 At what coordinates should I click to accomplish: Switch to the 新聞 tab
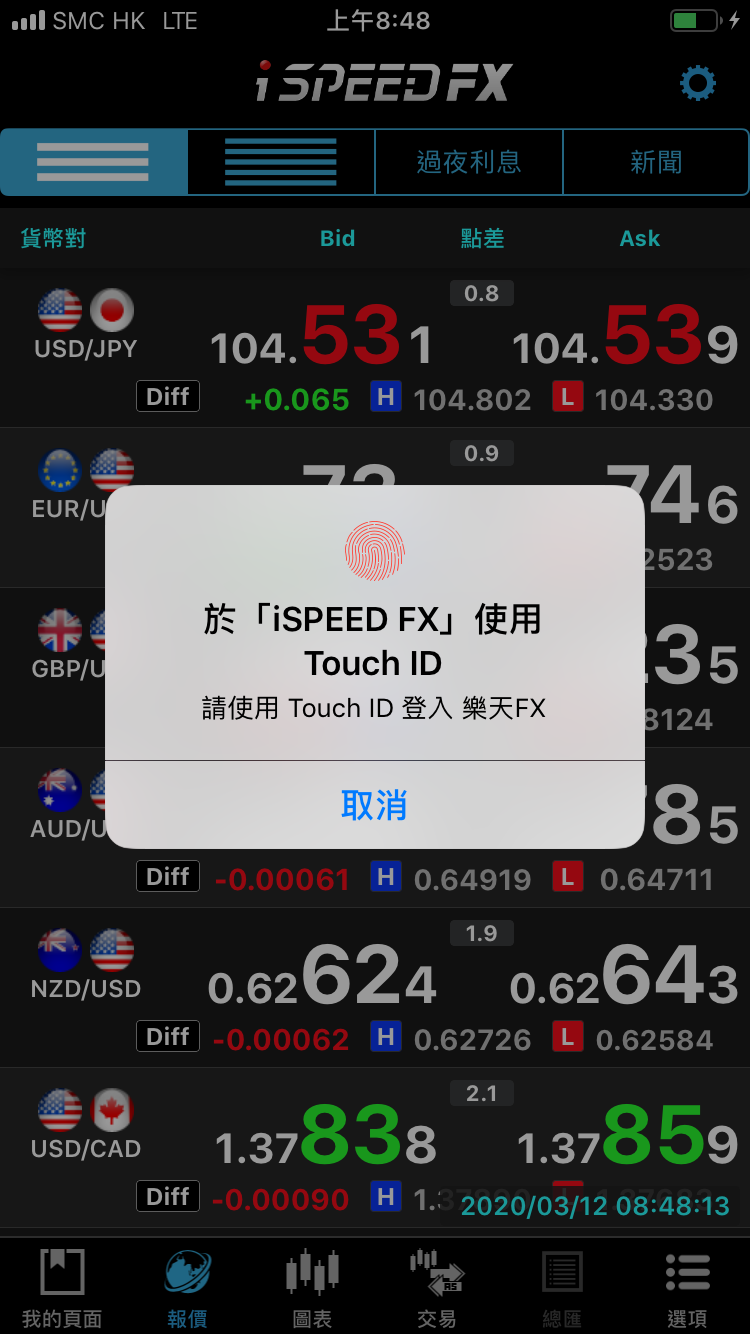coord(656,162)
